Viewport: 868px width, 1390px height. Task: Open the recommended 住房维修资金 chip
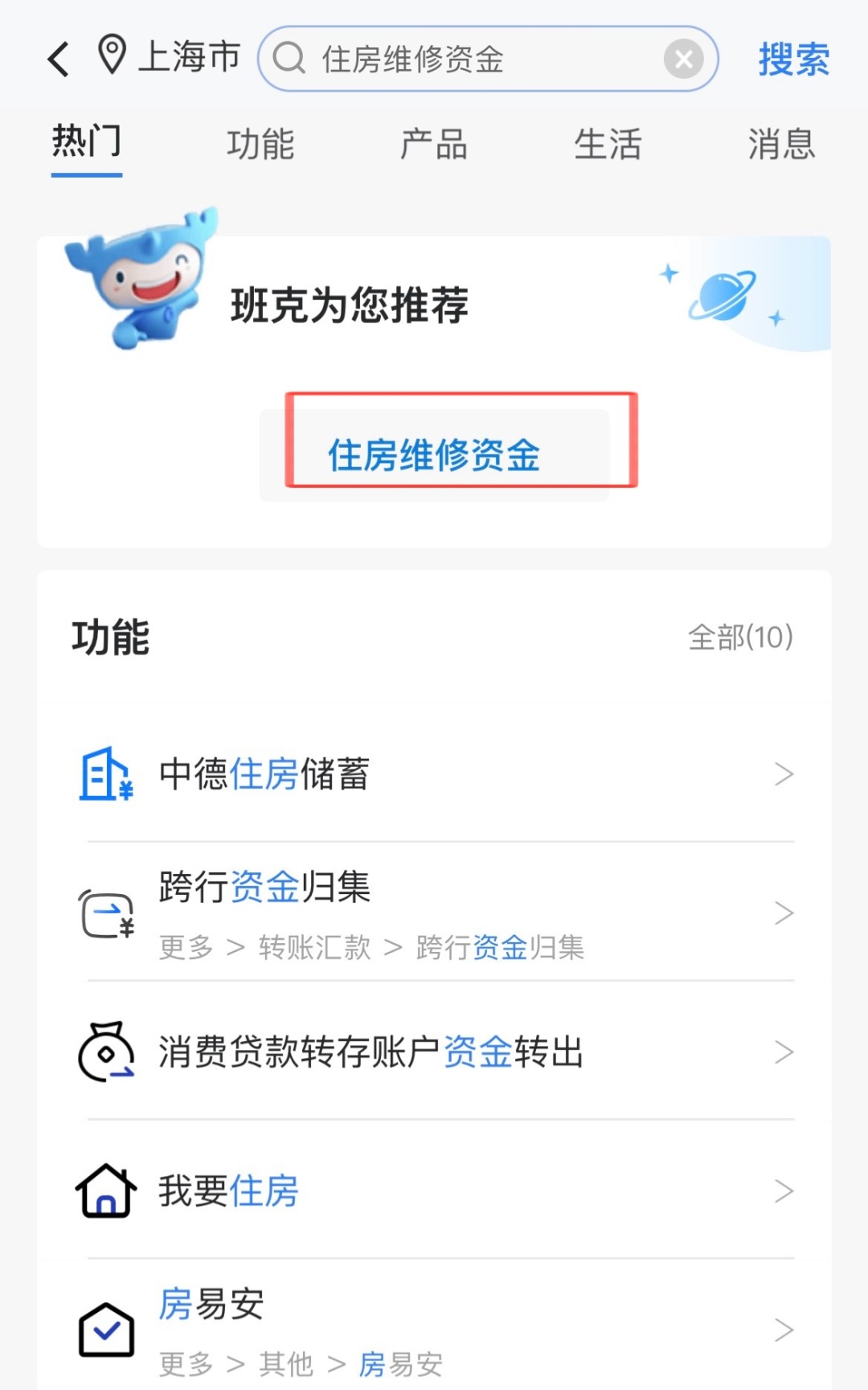(x=434, y=455)
